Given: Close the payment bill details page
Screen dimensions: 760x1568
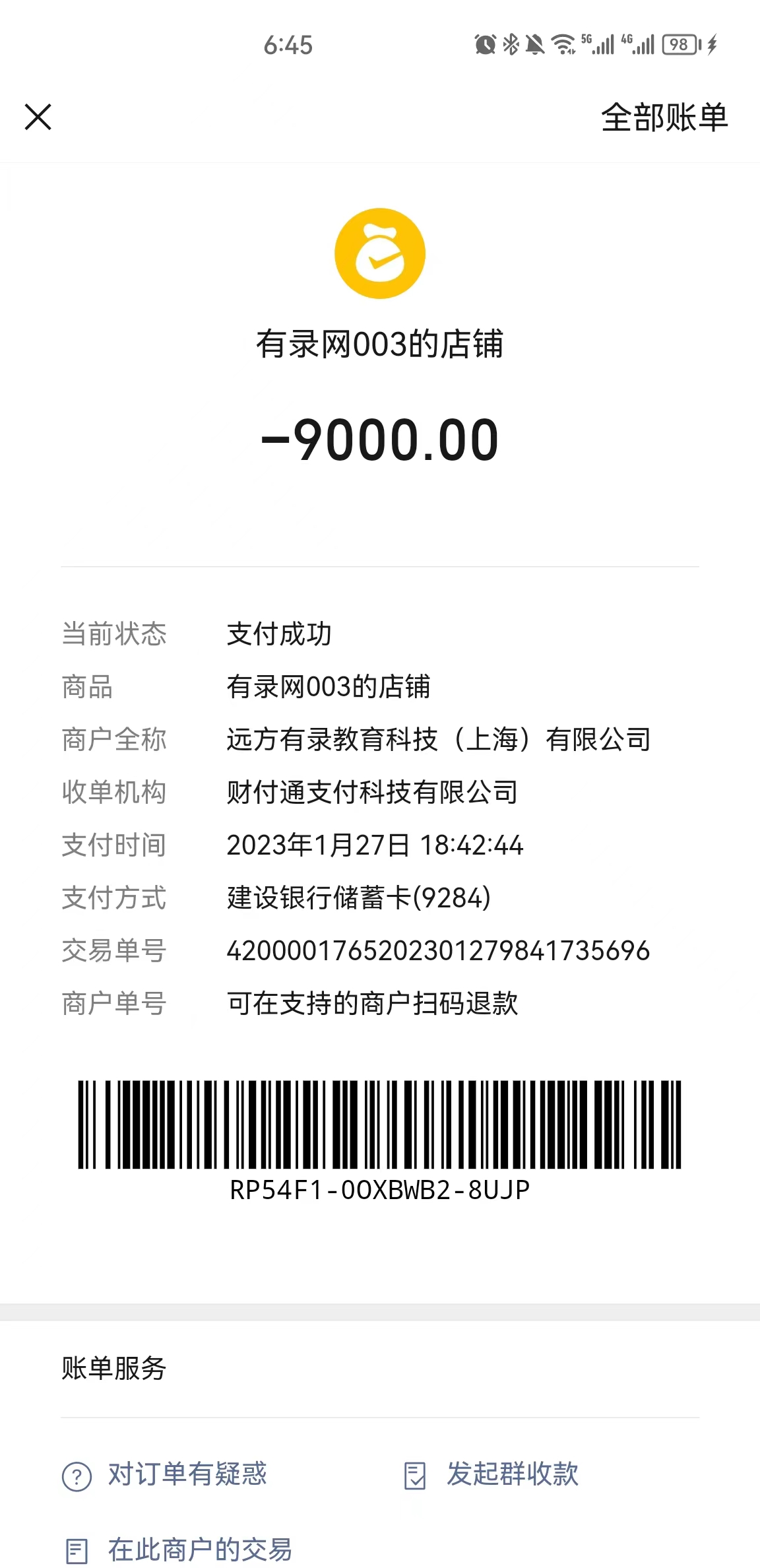Looking at the screenshot, I should click(x=38, y=117).
